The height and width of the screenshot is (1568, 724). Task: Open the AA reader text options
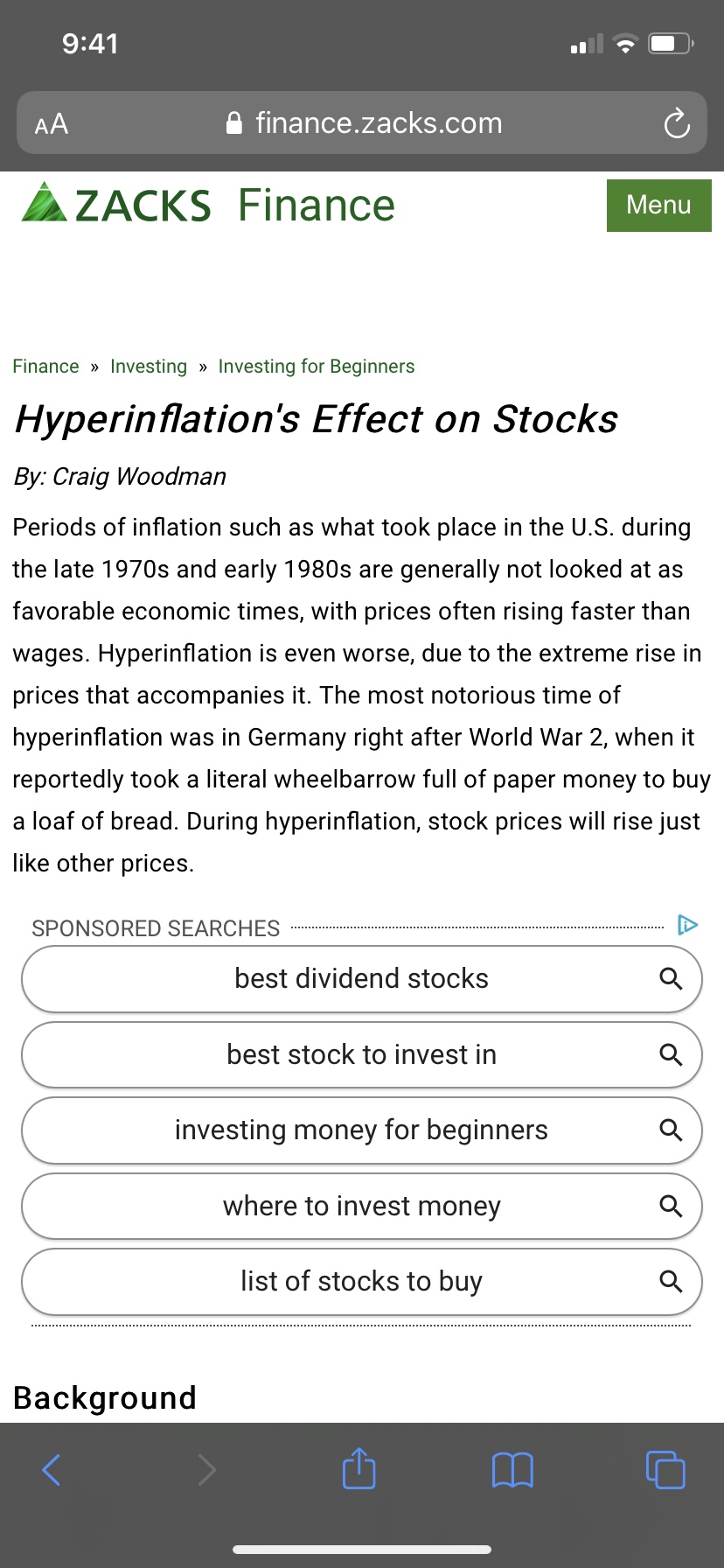coord(52,124)
